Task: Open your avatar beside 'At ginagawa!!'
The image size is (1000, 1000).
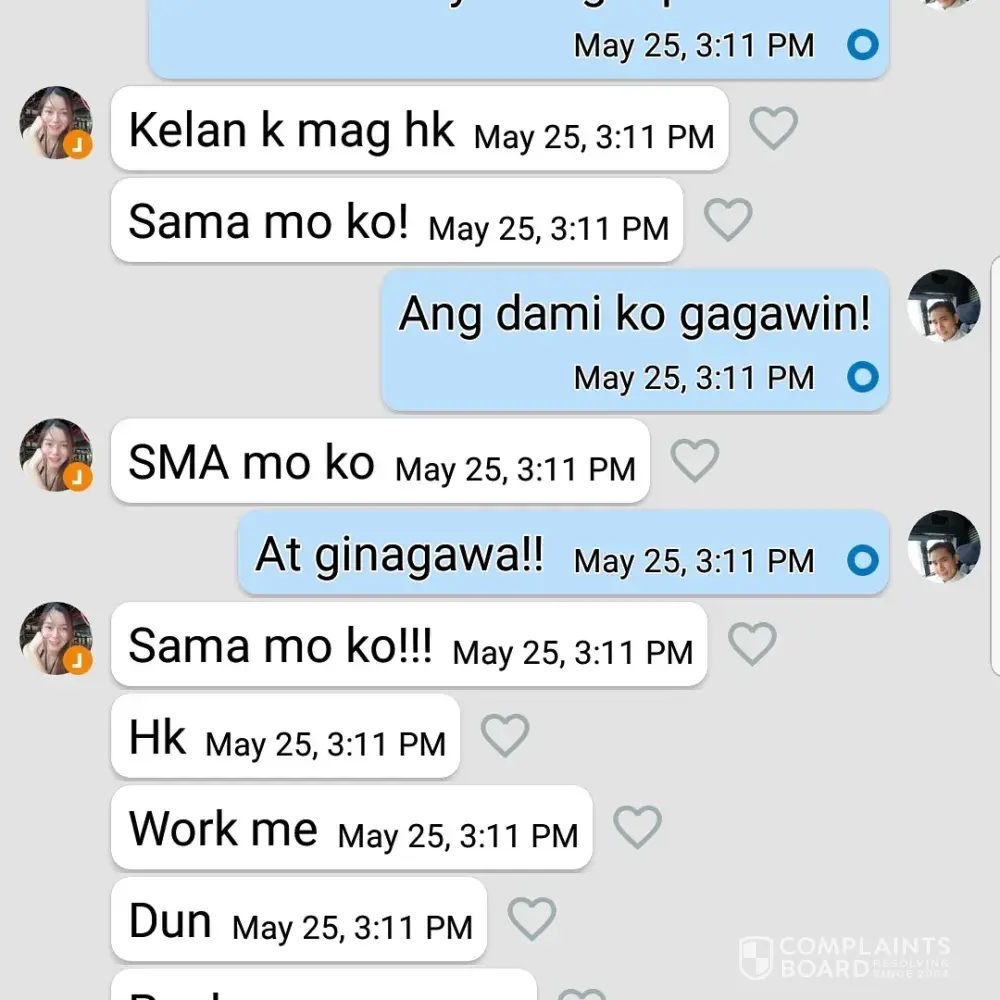Action: coord(944,547)
